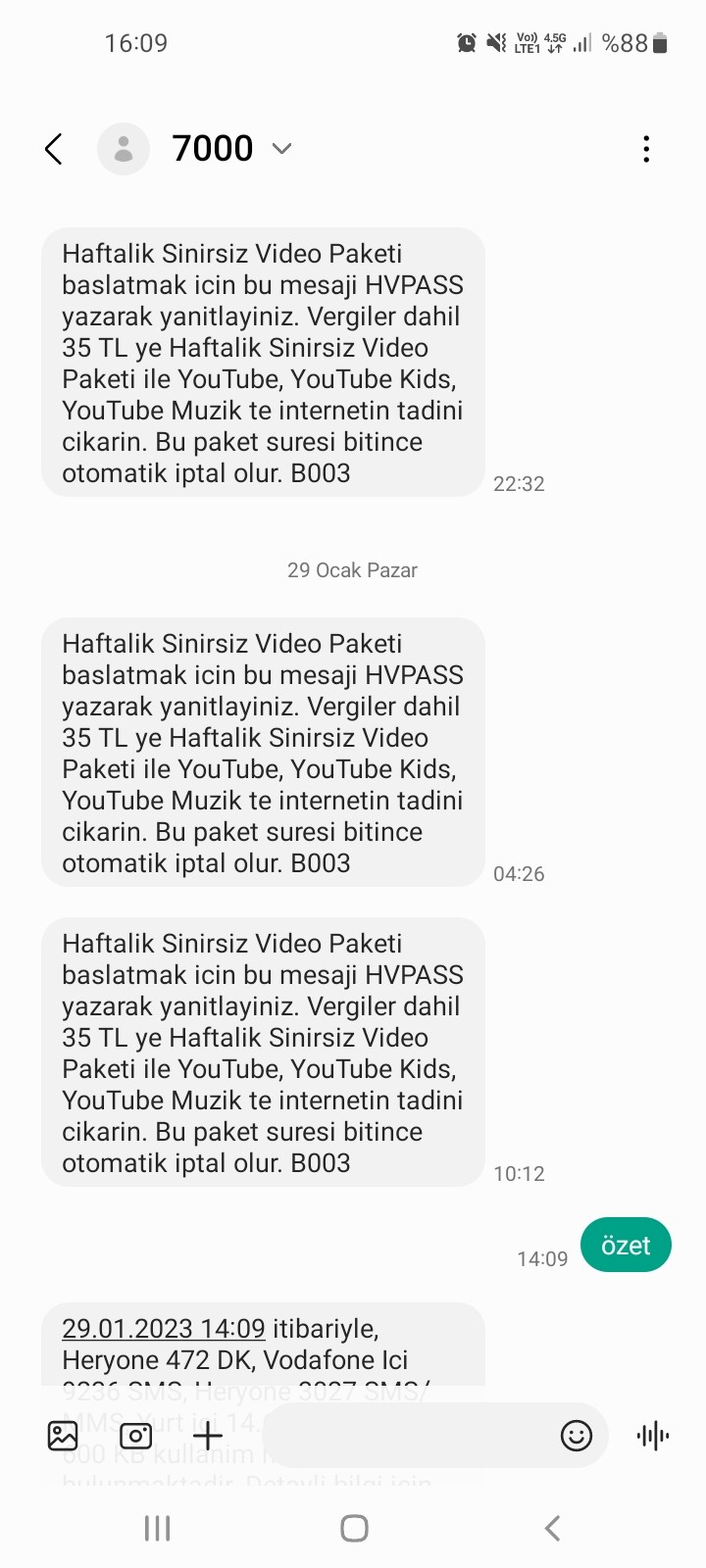Open the camera to attach a photo

135,1436
